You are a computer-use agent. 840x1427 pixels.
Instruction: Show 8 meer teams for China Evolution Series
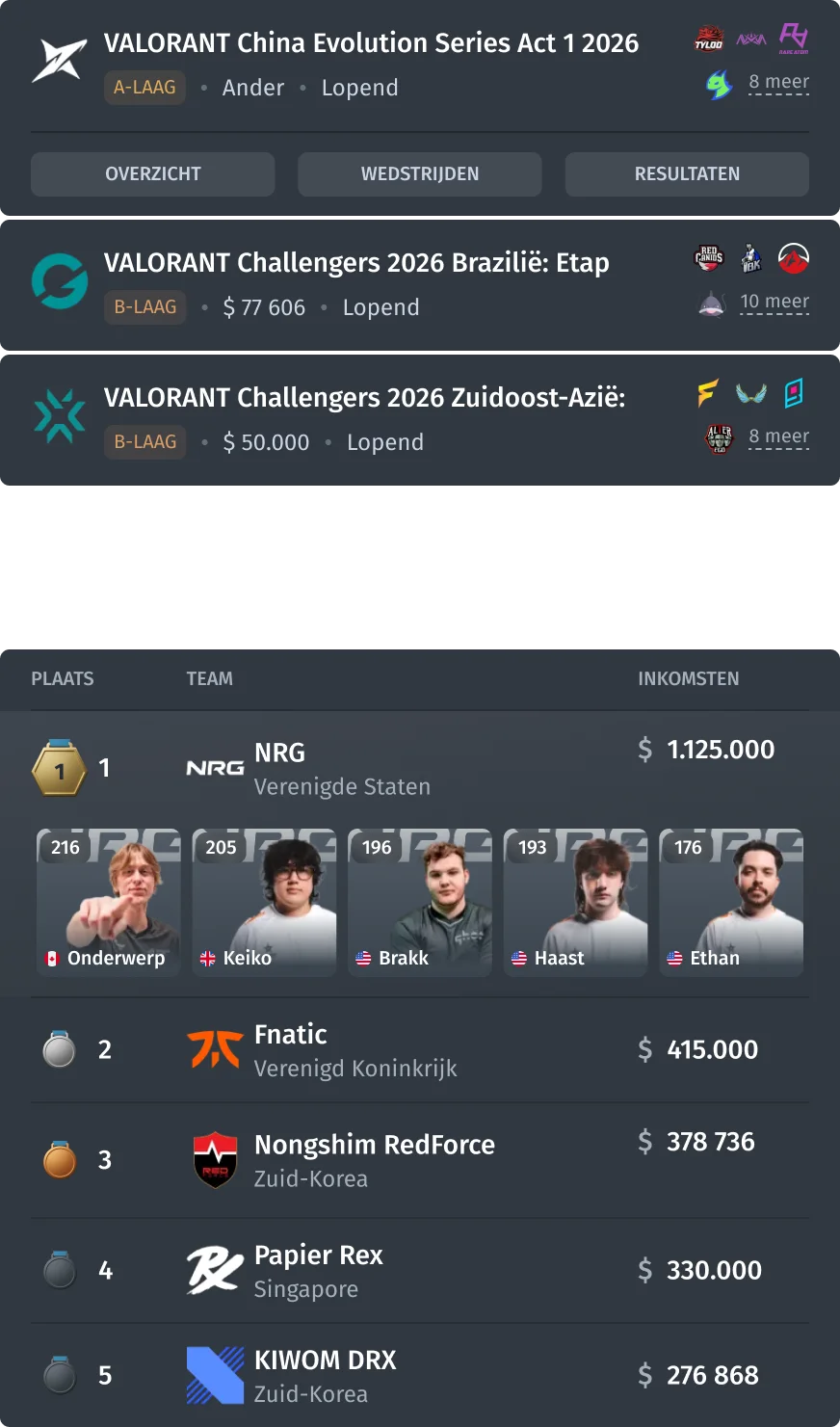(778, 83)
